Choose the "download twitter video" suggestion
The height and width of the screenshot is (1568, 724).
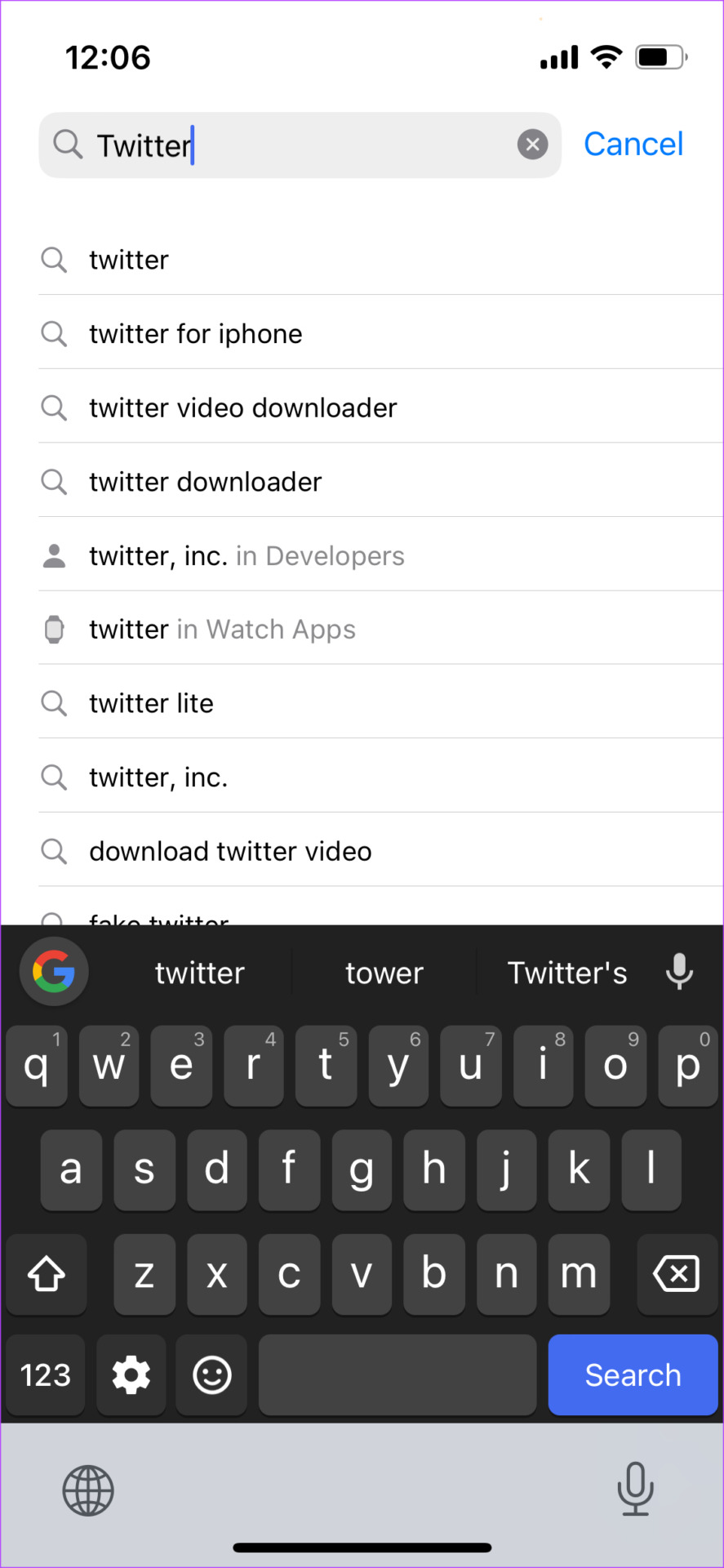(380, 850)
